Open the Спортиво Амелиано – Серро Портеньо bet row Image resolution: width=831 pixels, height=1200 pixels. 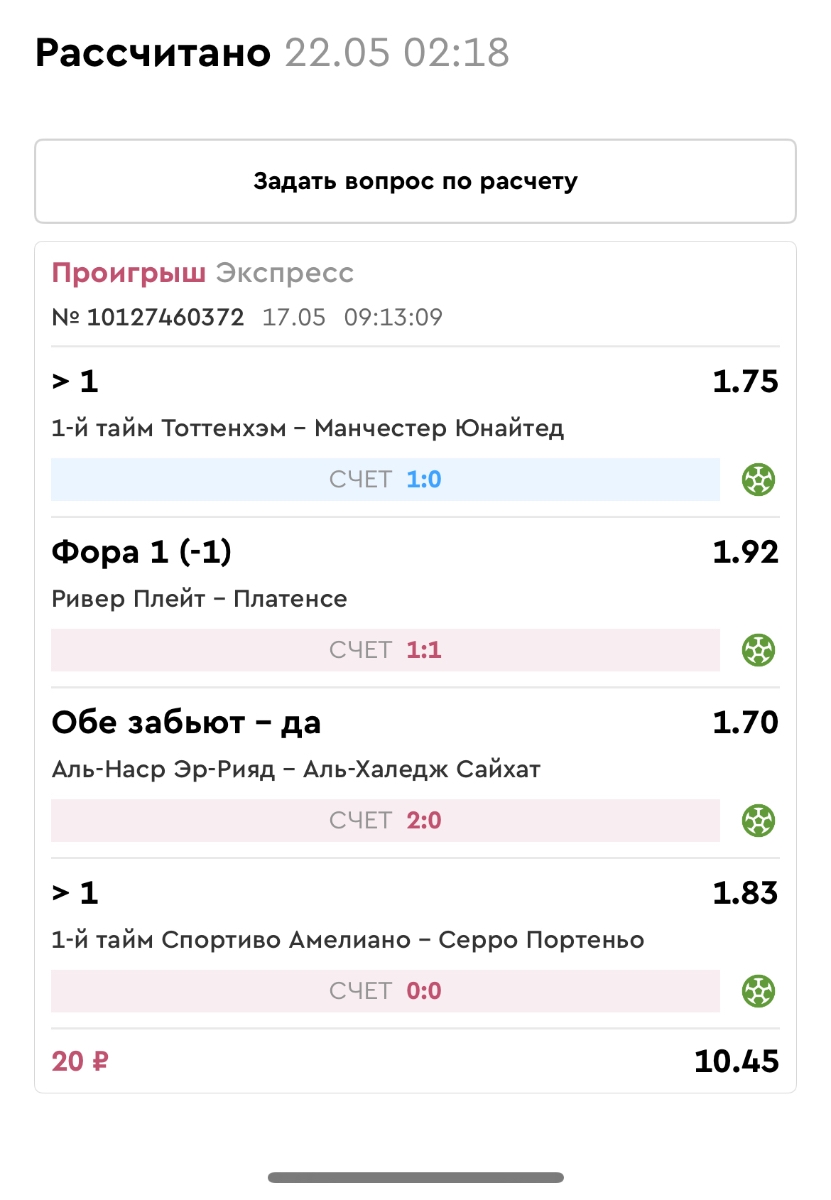[x=348, y=940]
